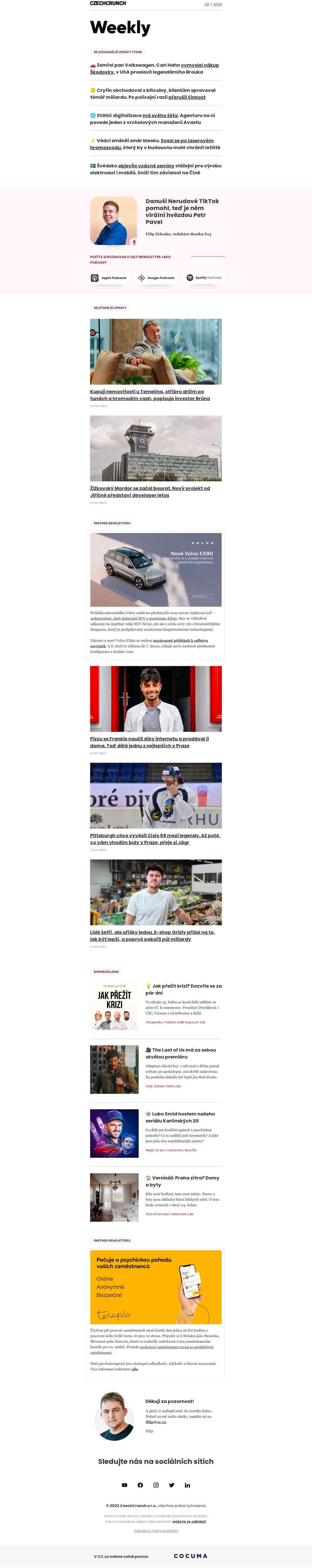Open the YouTube social icon
The height and width of the screenshot is (1568, 312).
click(124, 1485)
